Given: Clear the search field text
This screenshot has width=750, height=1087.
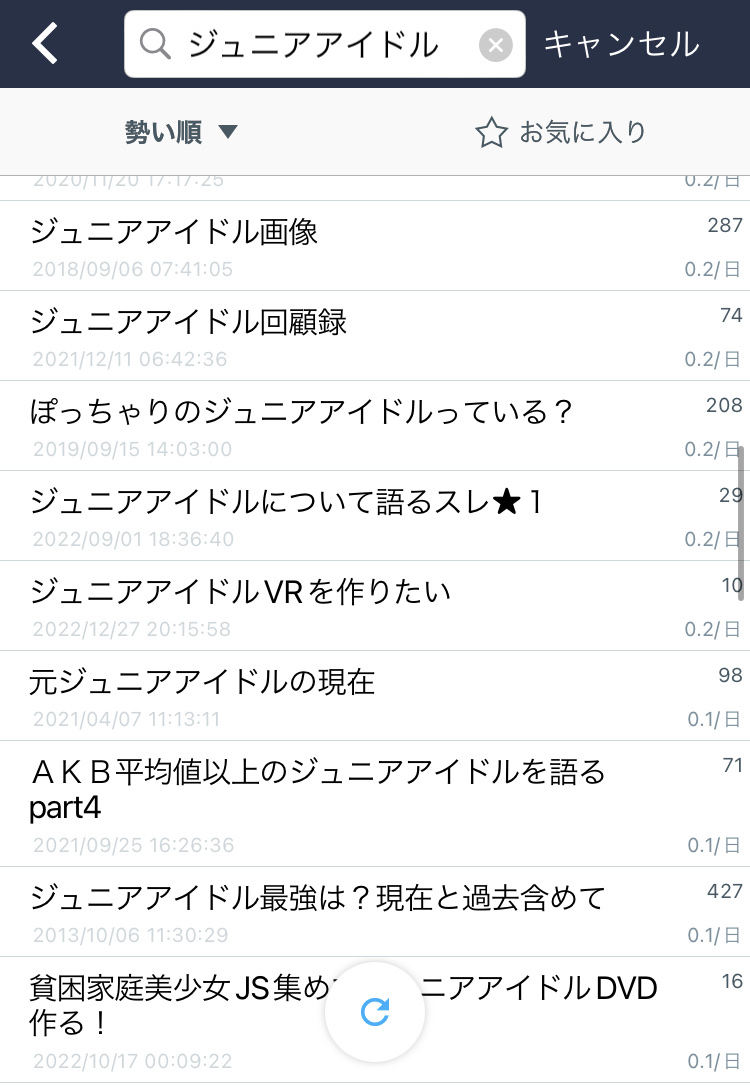Looking at the screenshot, I should pos(496,45).
